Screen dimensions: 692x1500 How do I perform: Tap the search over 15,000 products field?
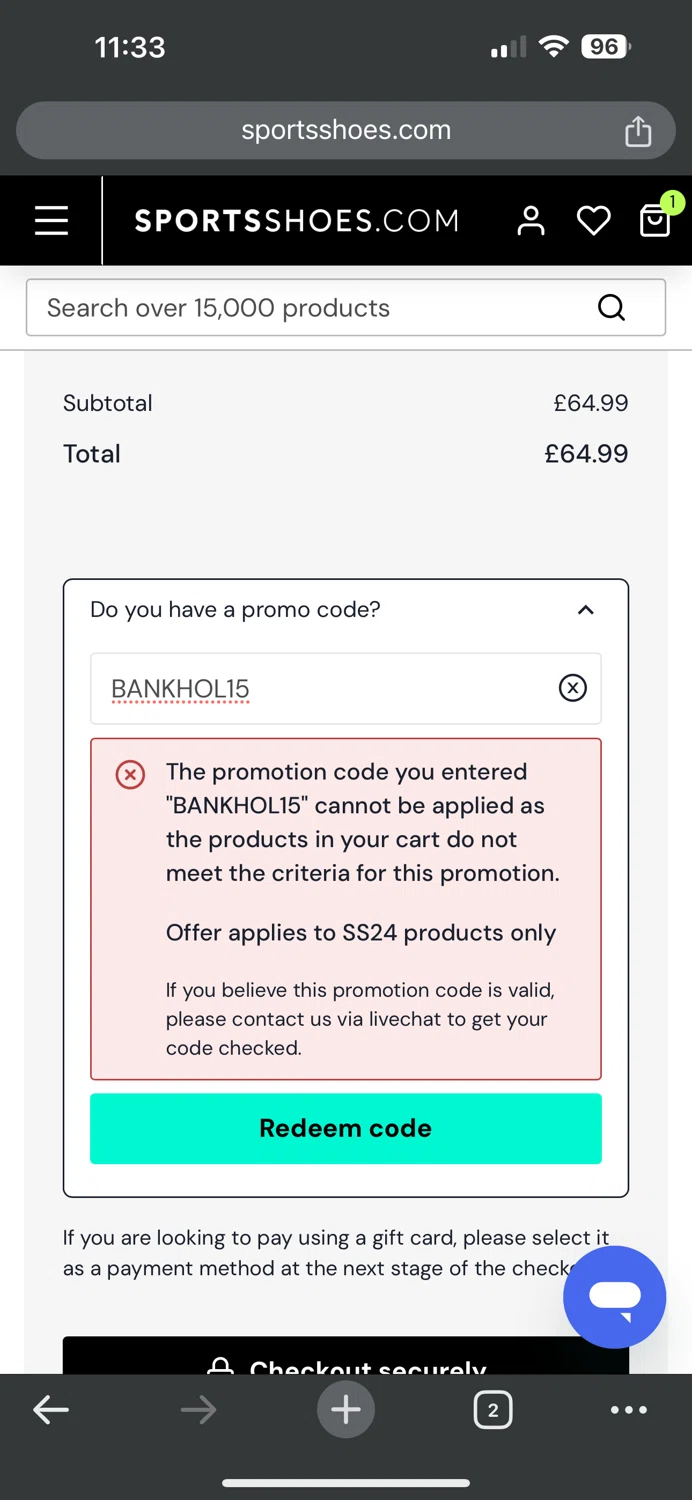pyautogui.click(x=346, y=307)
